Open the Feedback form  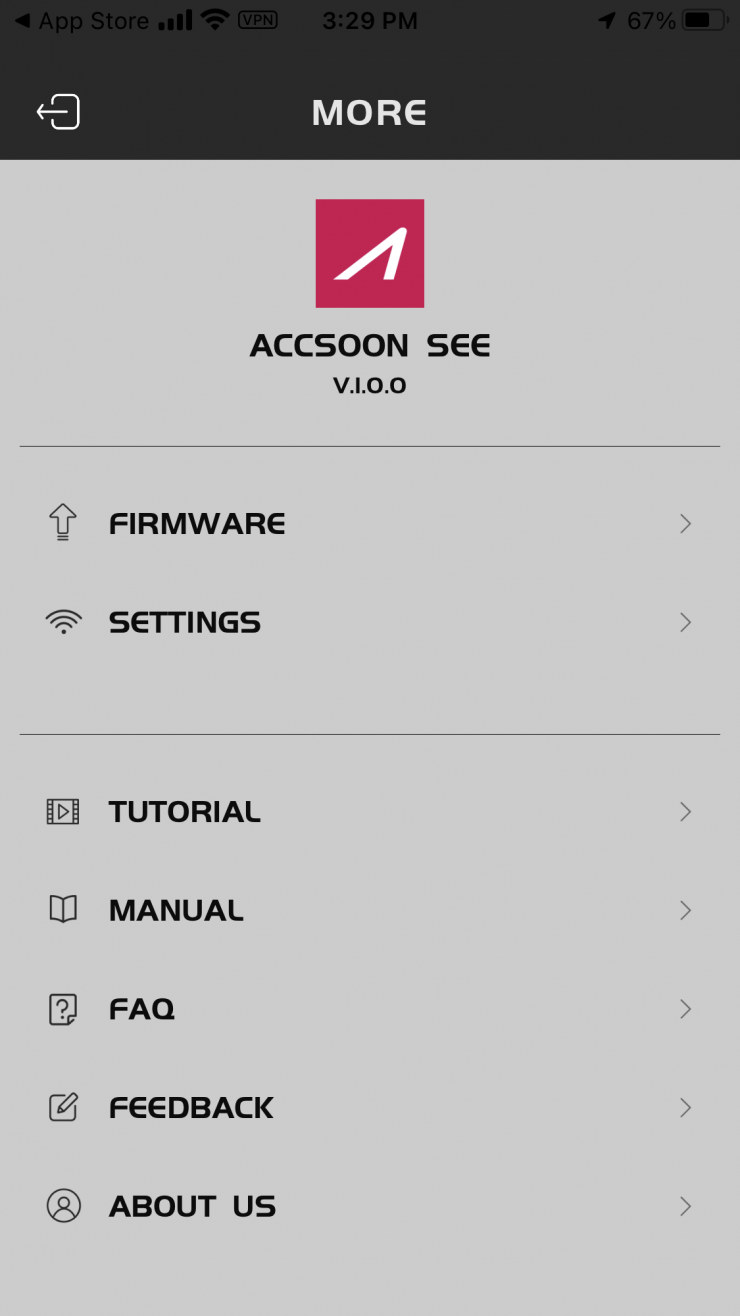coord(369,1108)
